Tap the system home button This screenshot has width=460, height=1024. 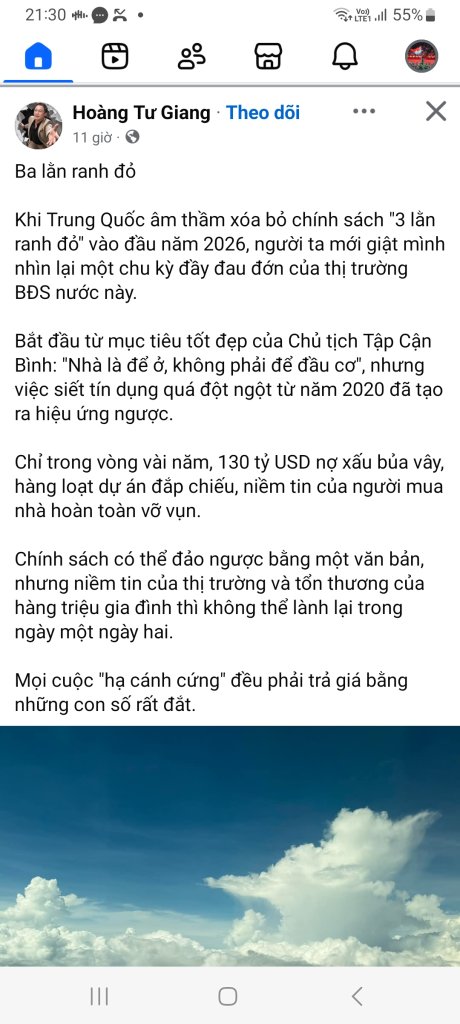[x=227, y=996]
